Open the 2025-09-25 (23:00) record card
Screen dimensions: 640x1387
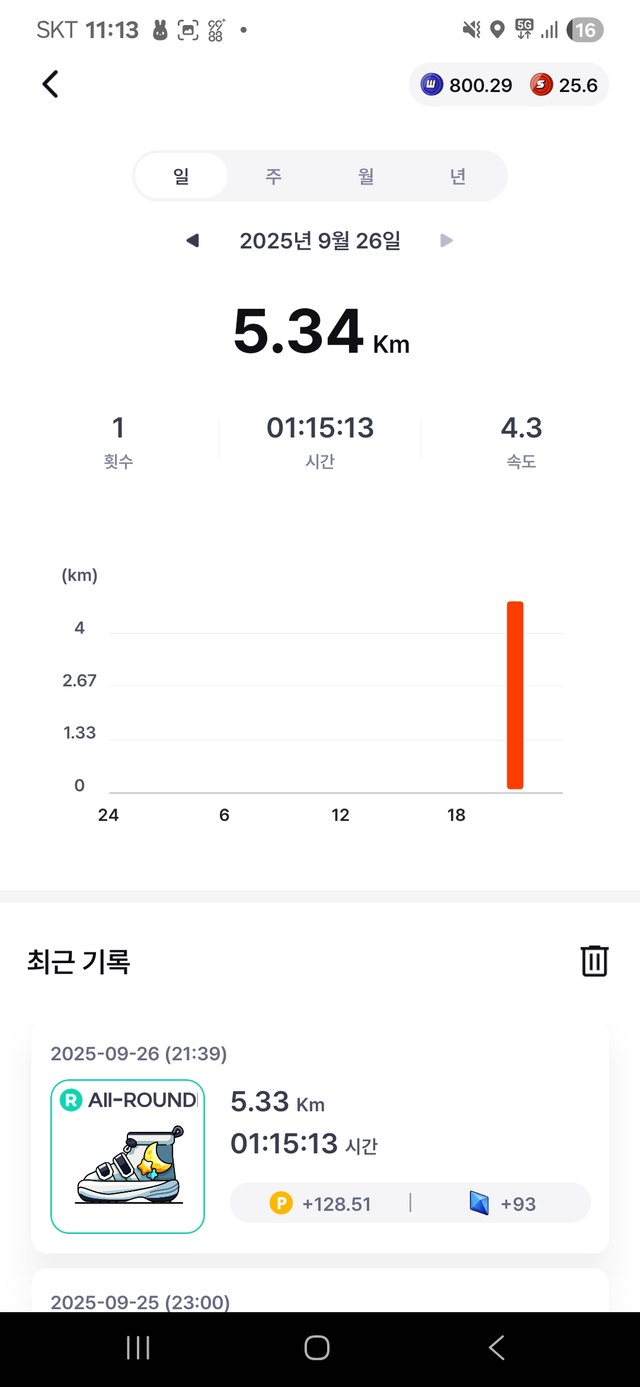tap(320, 1294)
